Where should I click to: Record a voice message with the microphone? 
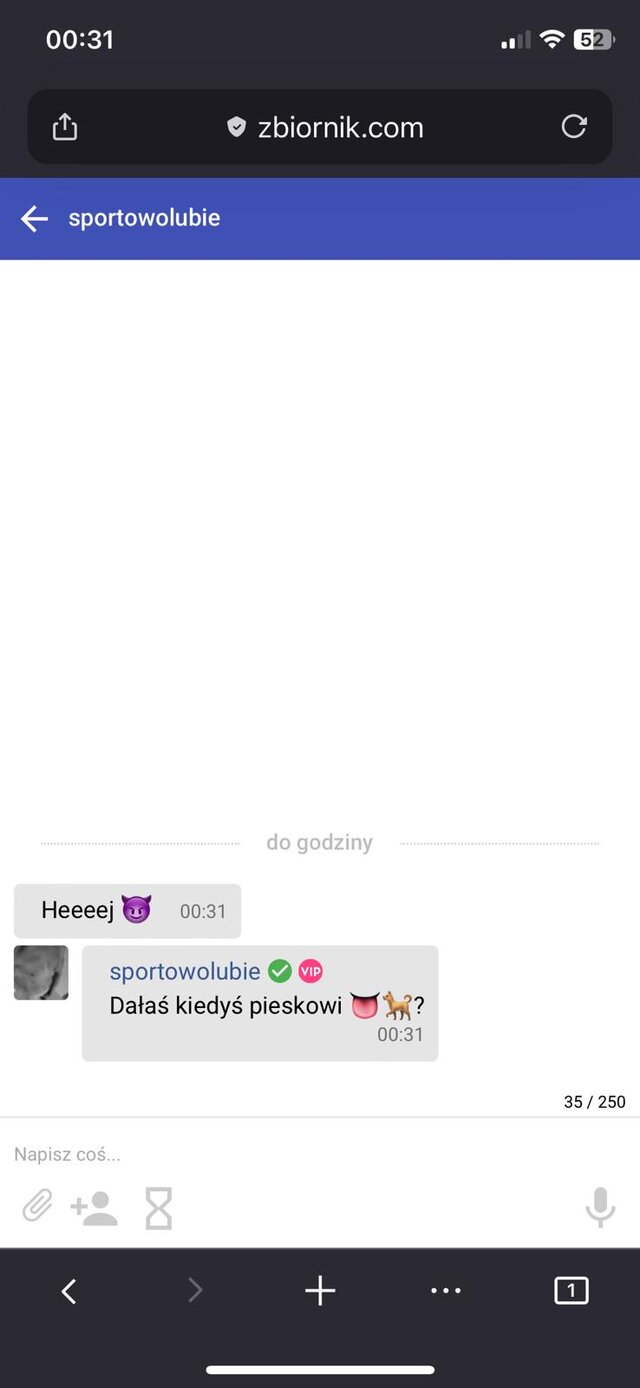pos(600,1207)
